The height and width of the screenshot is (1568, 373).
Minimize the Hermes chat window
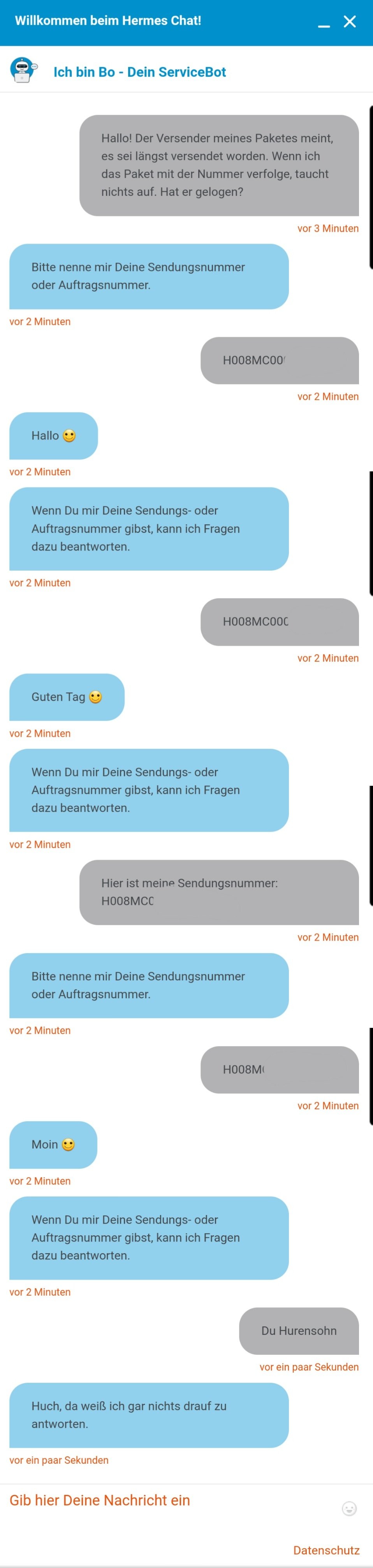pos(324,23)
